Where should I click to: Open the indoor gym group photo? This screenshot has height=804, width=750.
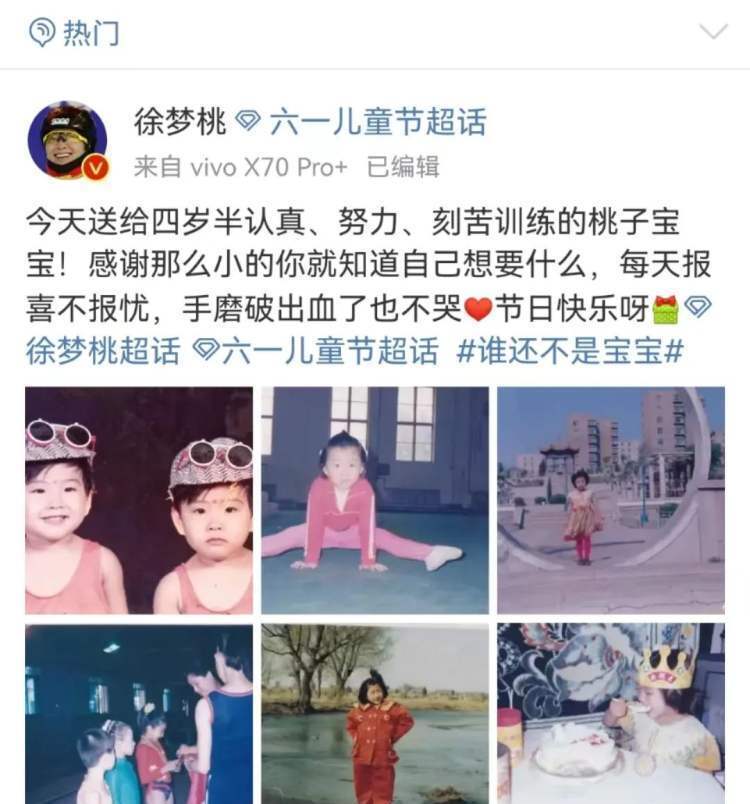[x=139, y=714]
